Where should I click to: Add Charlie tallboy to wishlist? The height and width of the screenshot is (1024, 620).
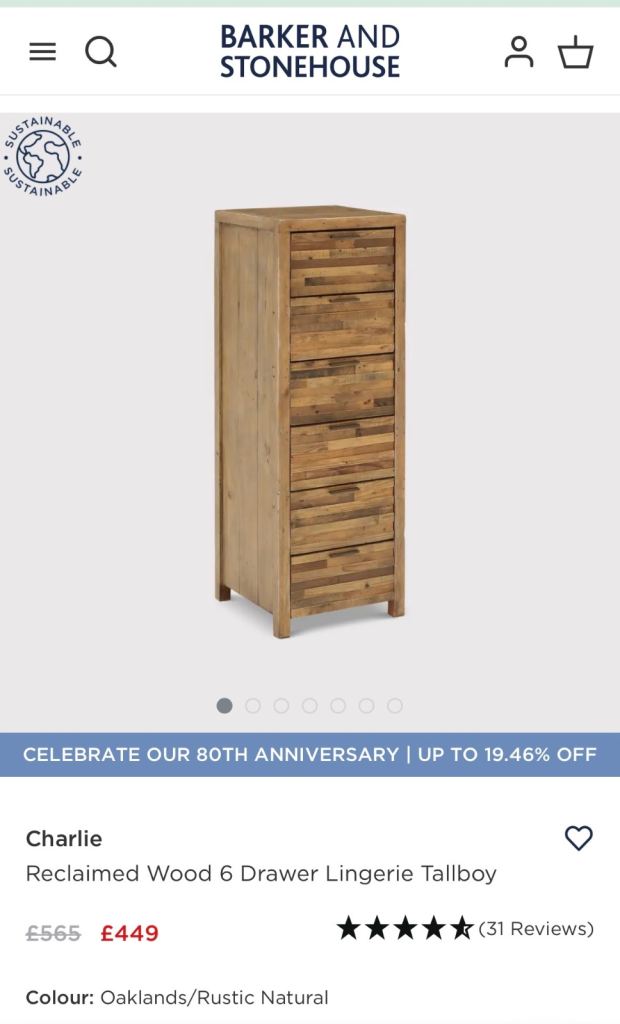579,838
